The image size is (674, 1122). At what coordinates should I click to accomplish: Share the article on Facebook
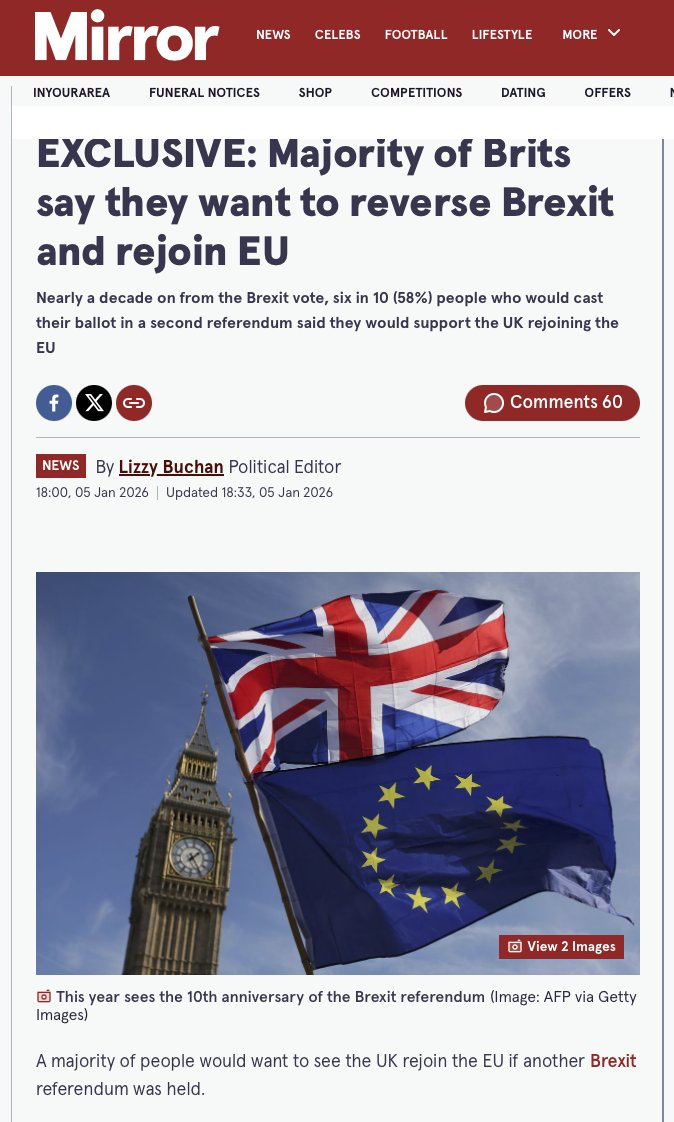coord(54,403)
